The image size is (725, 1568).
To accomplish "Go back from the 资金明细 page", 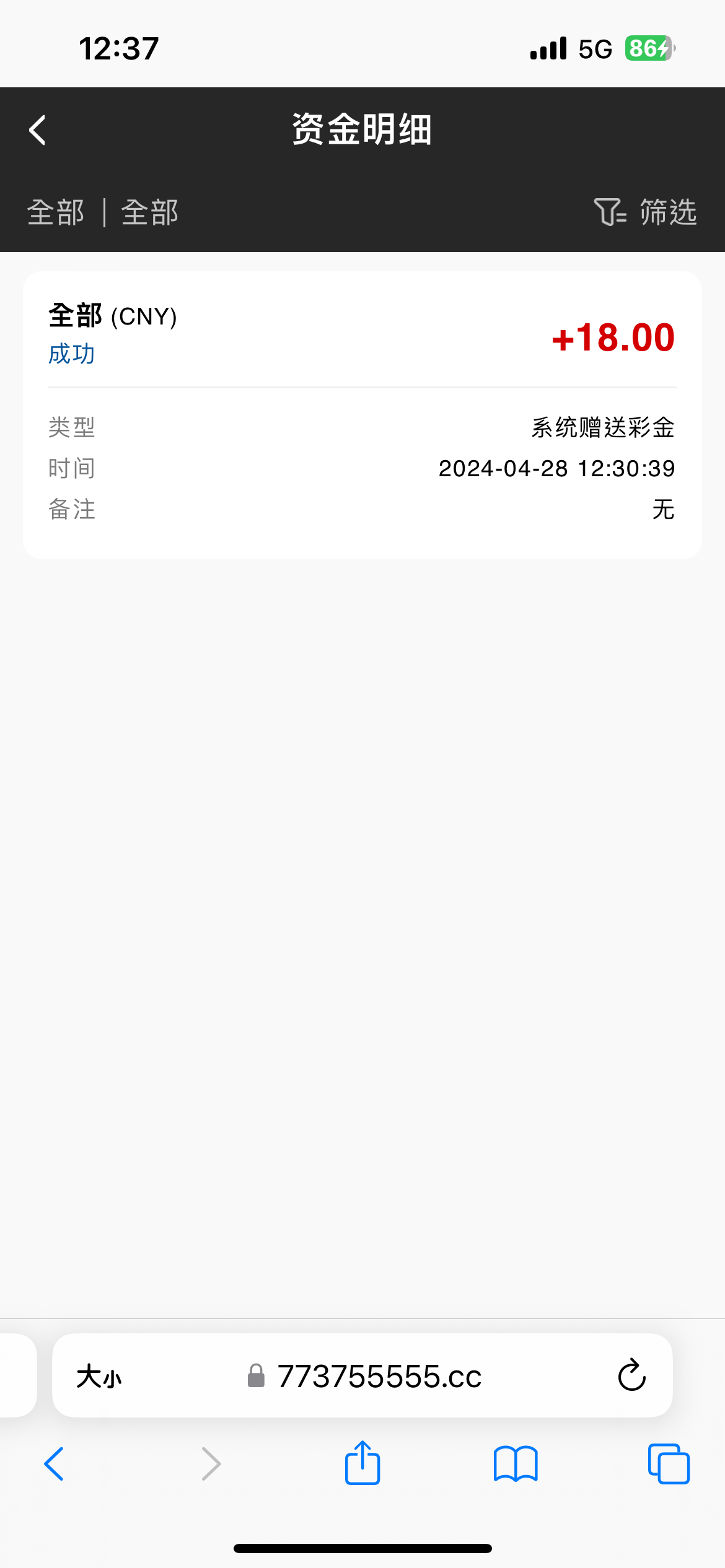I will click(38, 130).
